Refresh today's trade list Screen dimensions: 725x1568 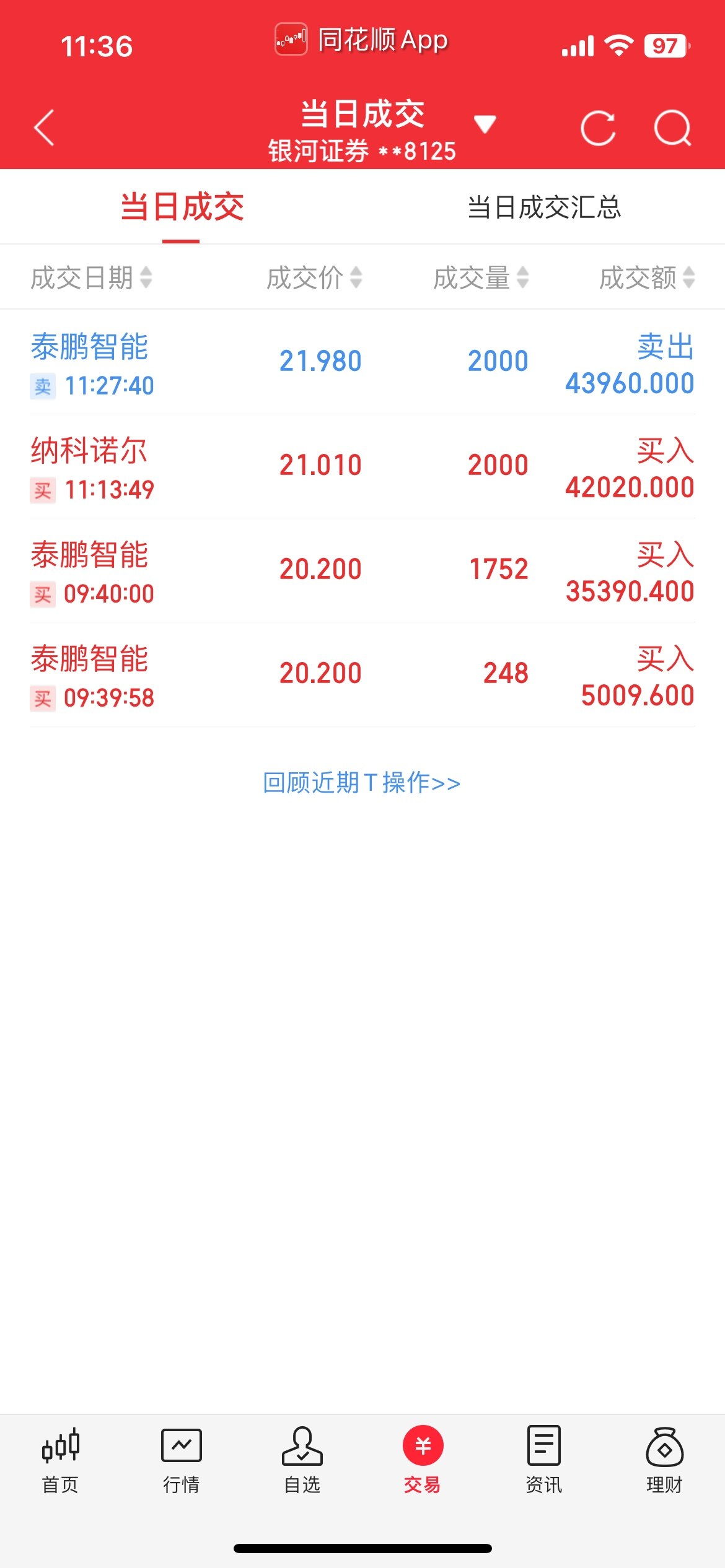tap(598, 128)
